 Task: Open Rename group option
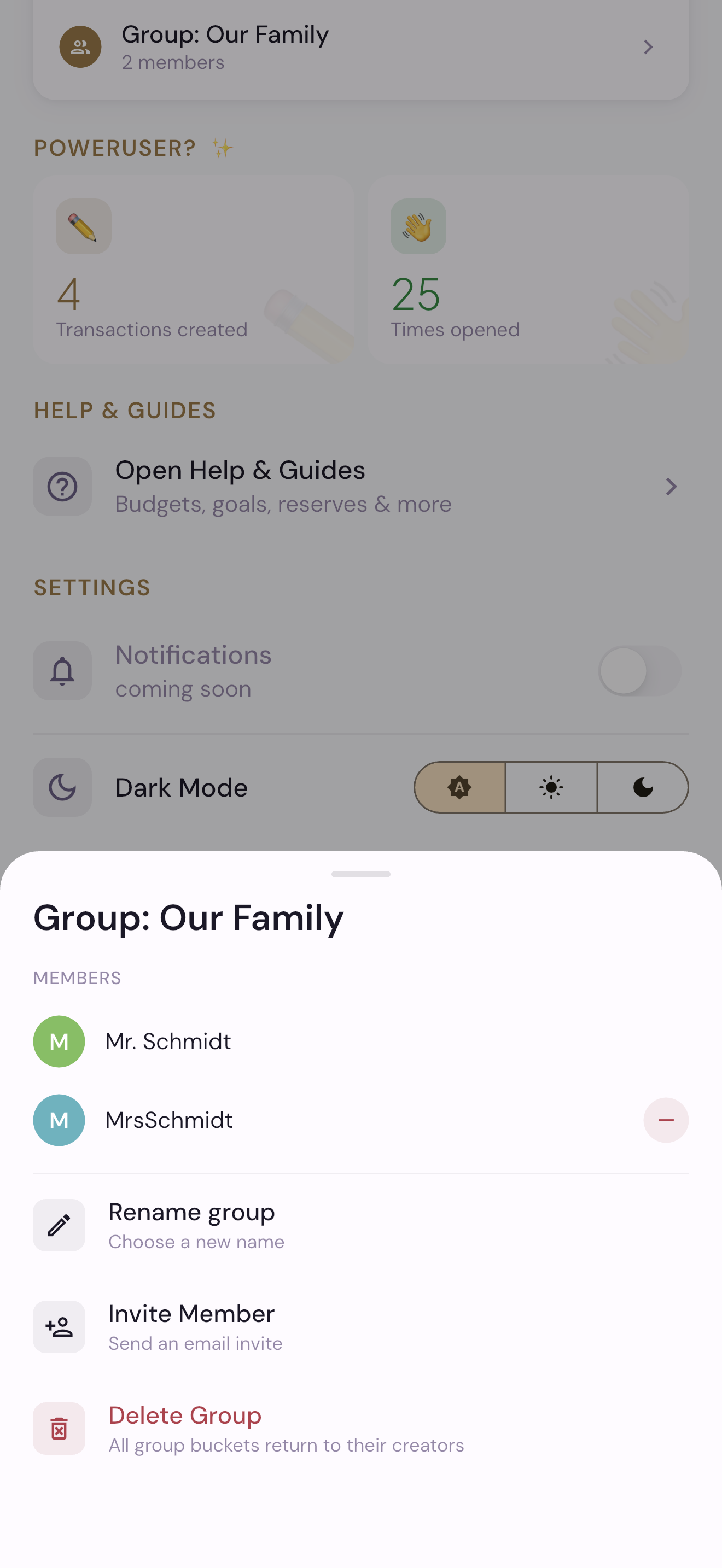(x=360, y=1225)
